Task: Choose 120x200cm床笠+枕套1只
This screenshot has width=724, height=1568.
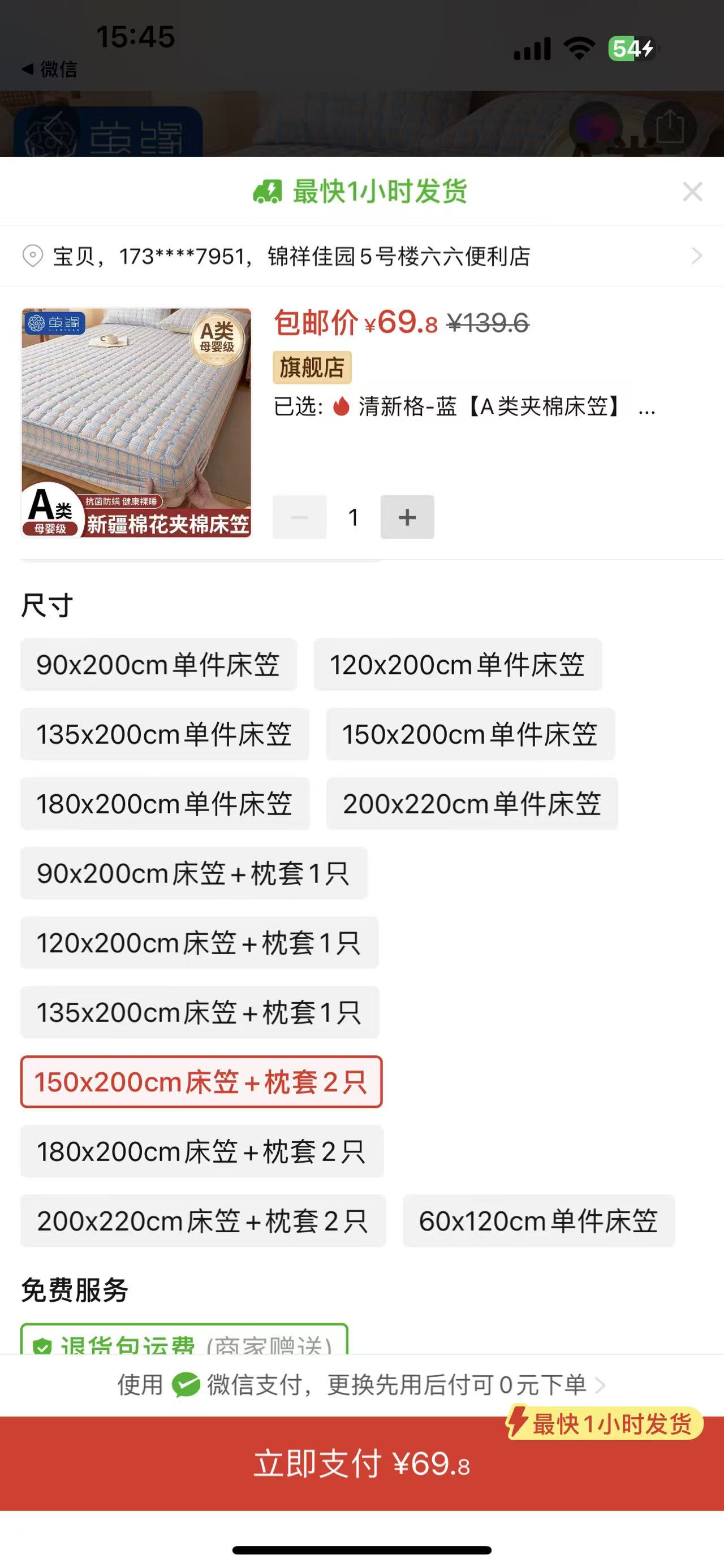Action: (x=199, y=943)
